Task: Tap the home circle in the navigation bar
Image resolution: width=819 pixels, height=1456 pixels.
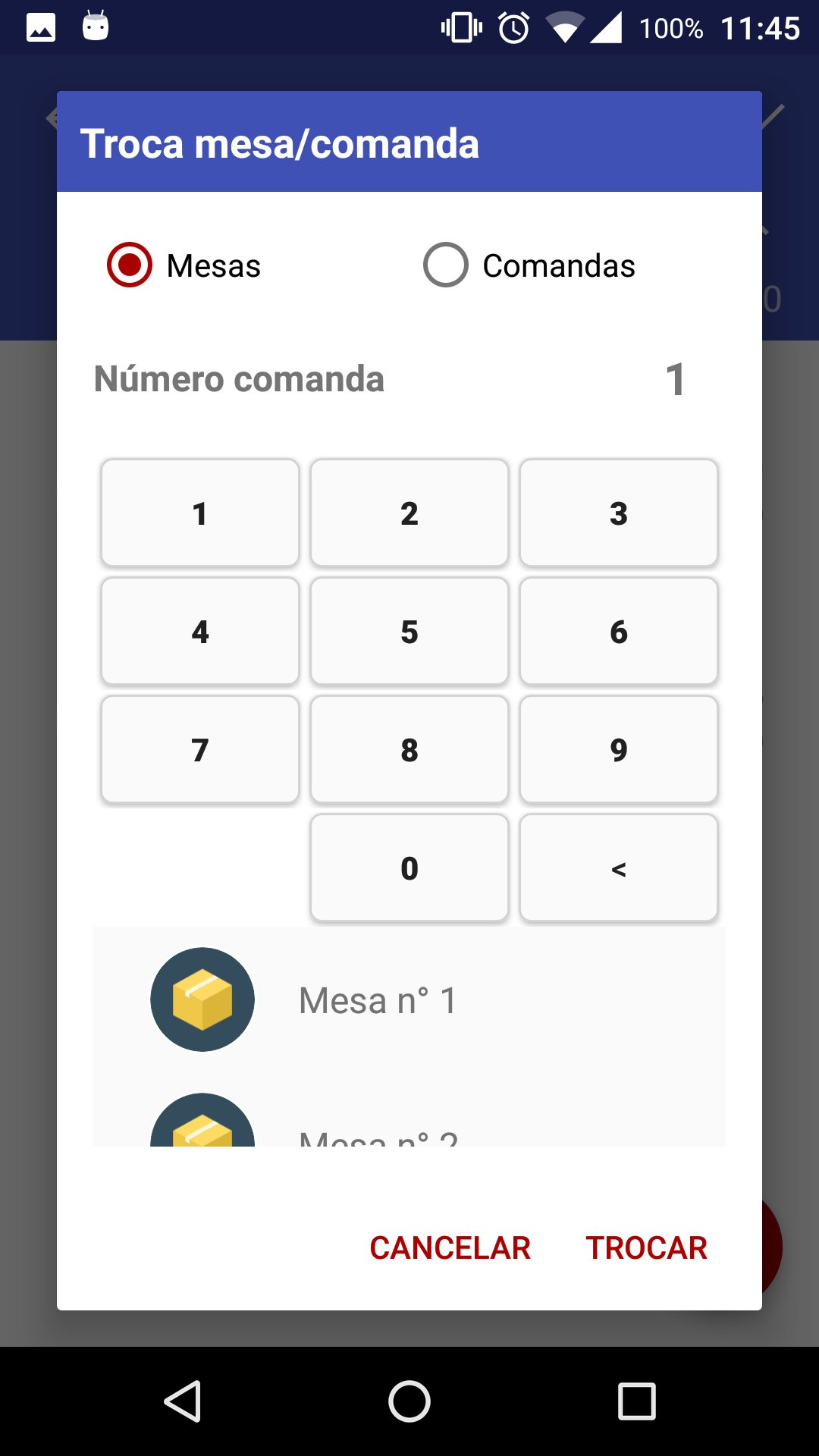Action: 409,1402
